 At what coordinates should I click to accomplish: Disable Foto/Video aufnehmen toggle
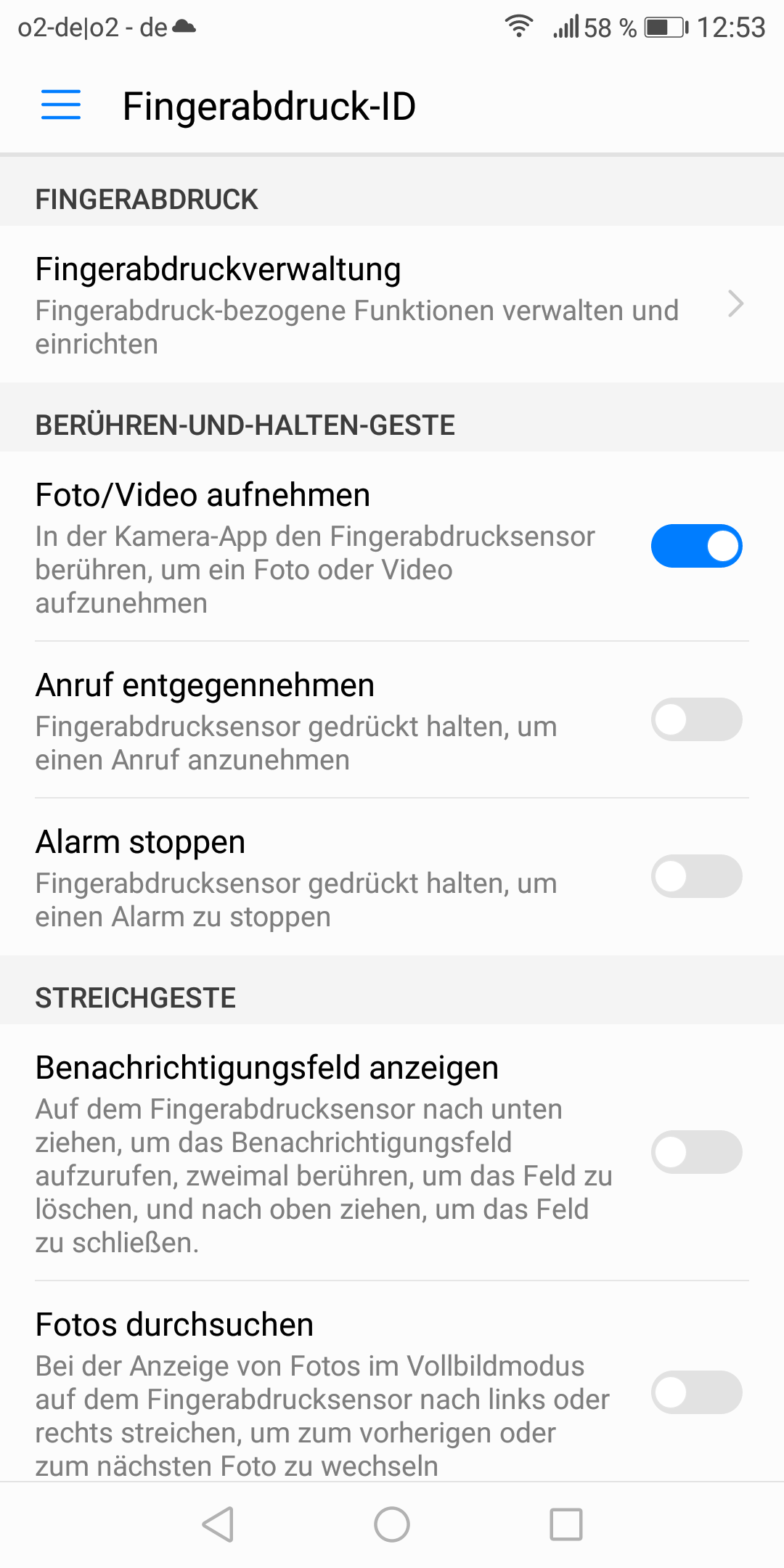pos(696,546)
